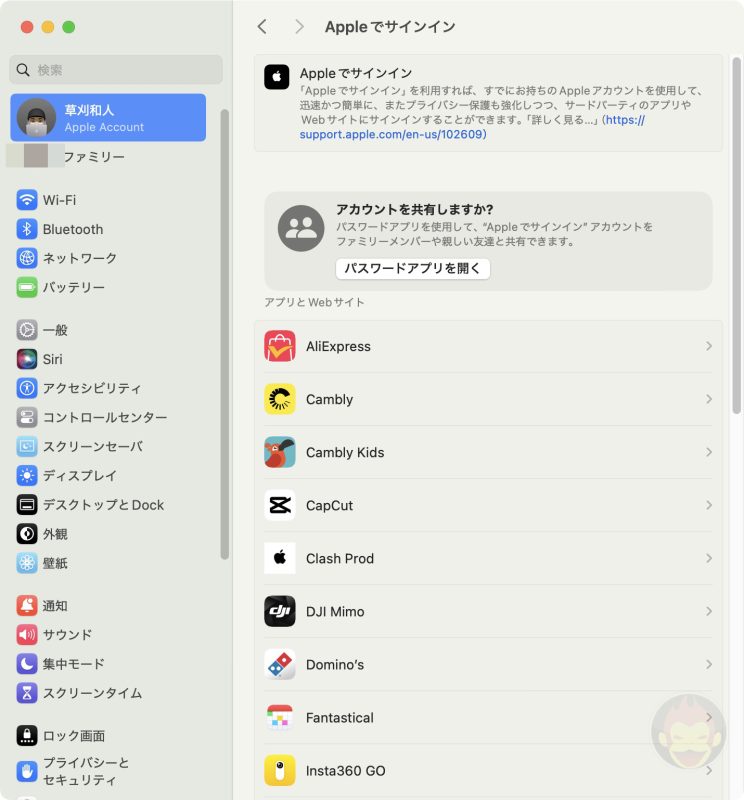The height and width of the screenshot is (800, 744).
Task: Open ディスプレイ settings
Action: pyautogui.click(x=79, y=476)
